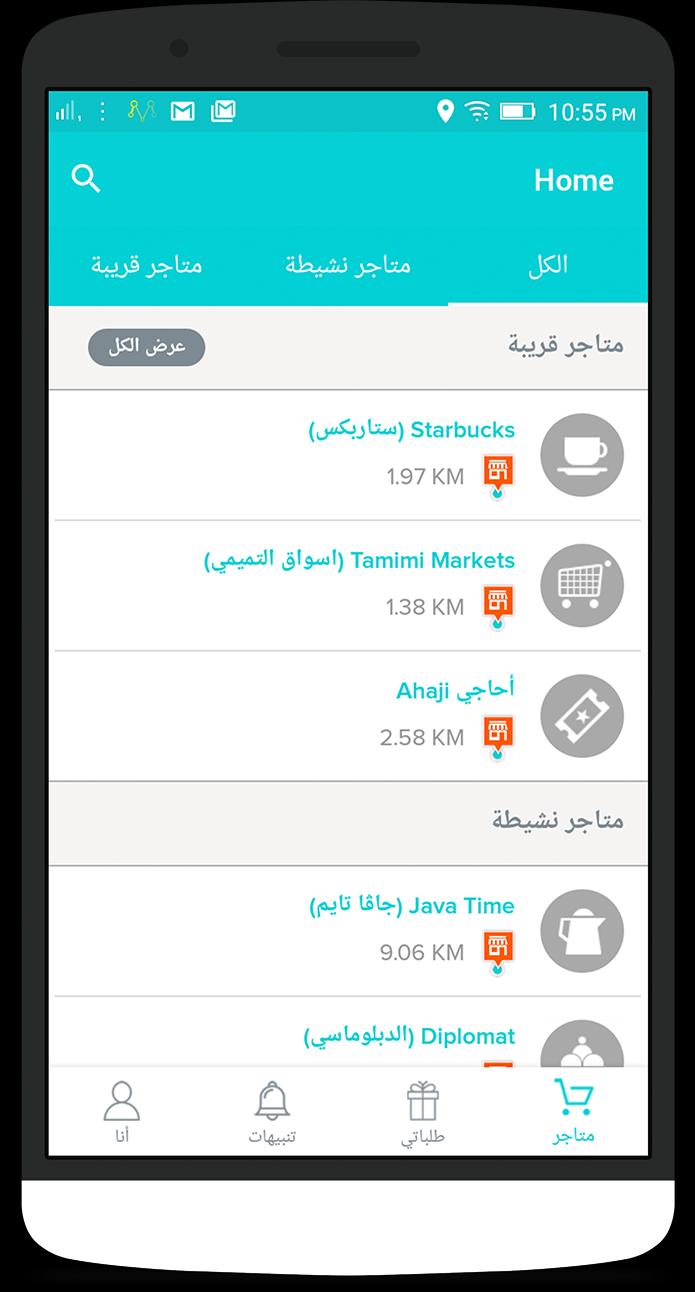Go to the متاجر bottom tab

[x=573, y=1111]
